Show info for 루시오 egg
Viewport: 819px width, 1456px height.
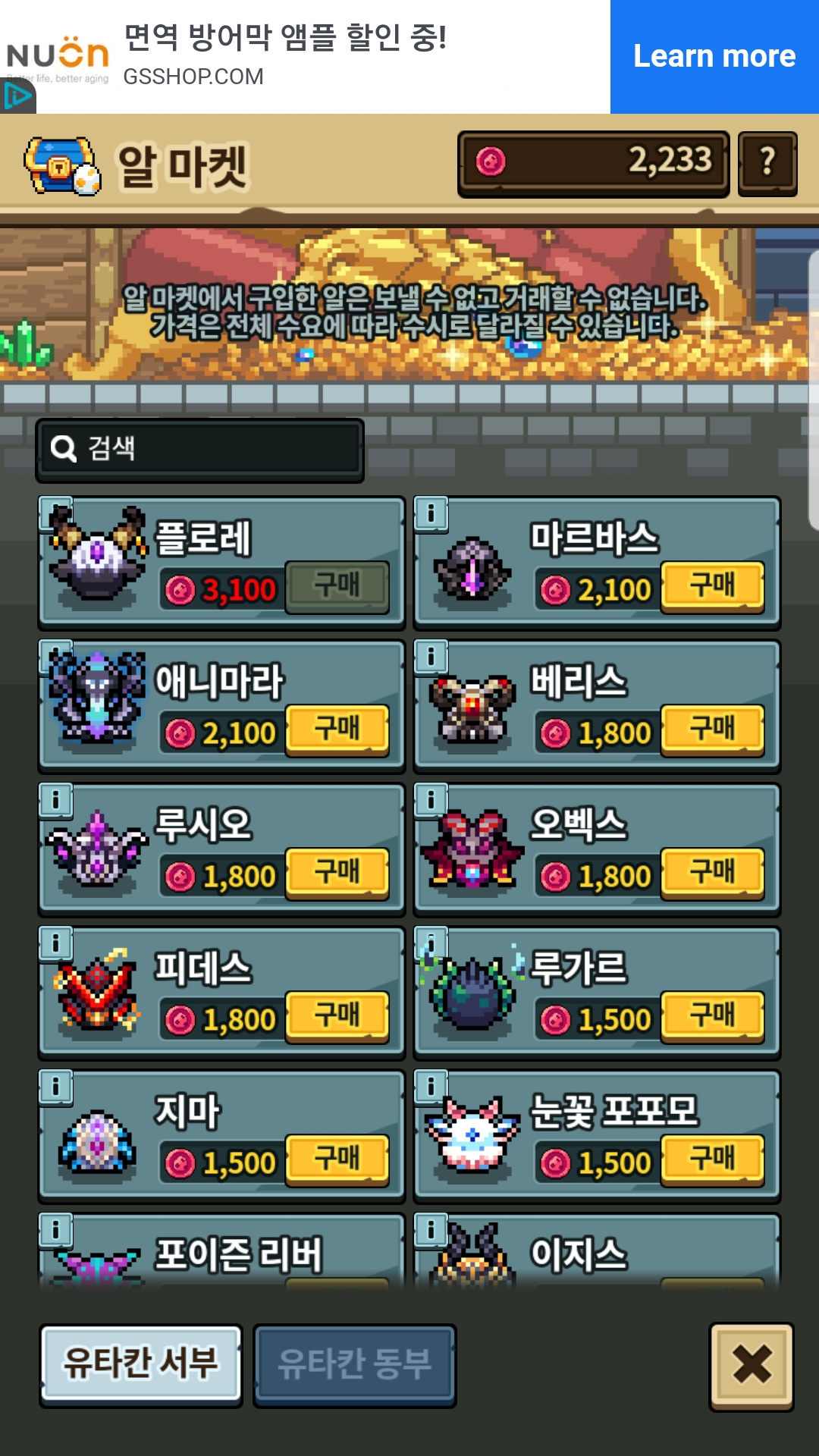click(55, 800)
